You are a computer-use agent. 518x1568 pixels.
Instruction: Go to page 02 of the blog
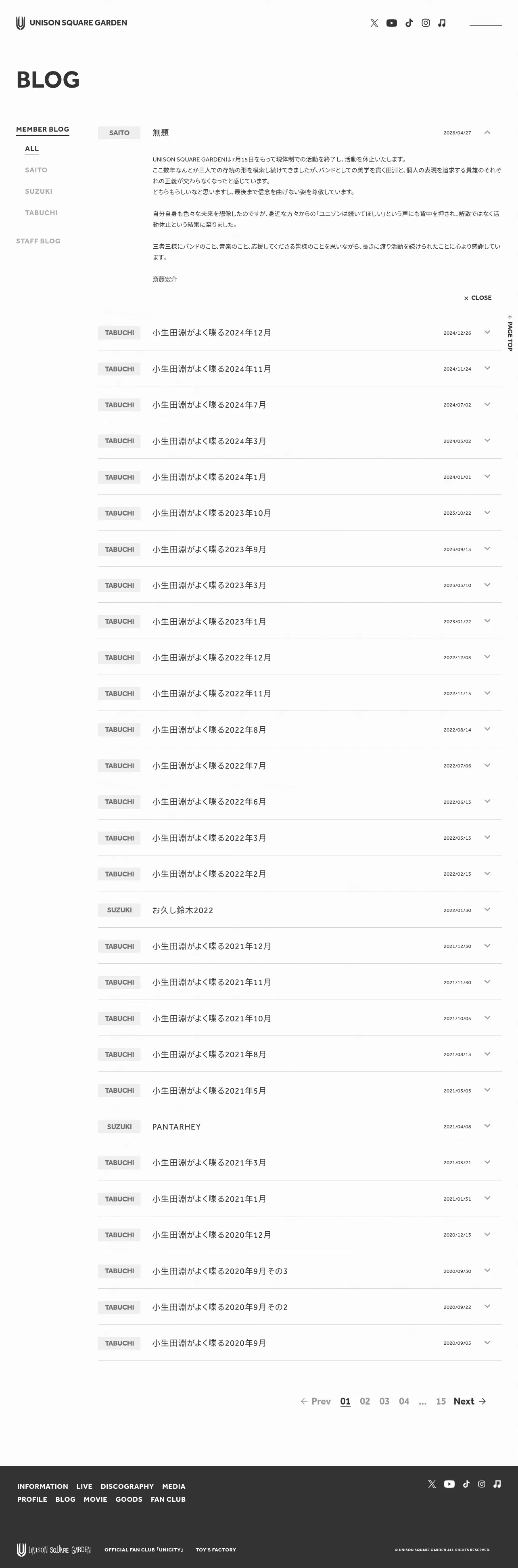(x=365, y=1401)
